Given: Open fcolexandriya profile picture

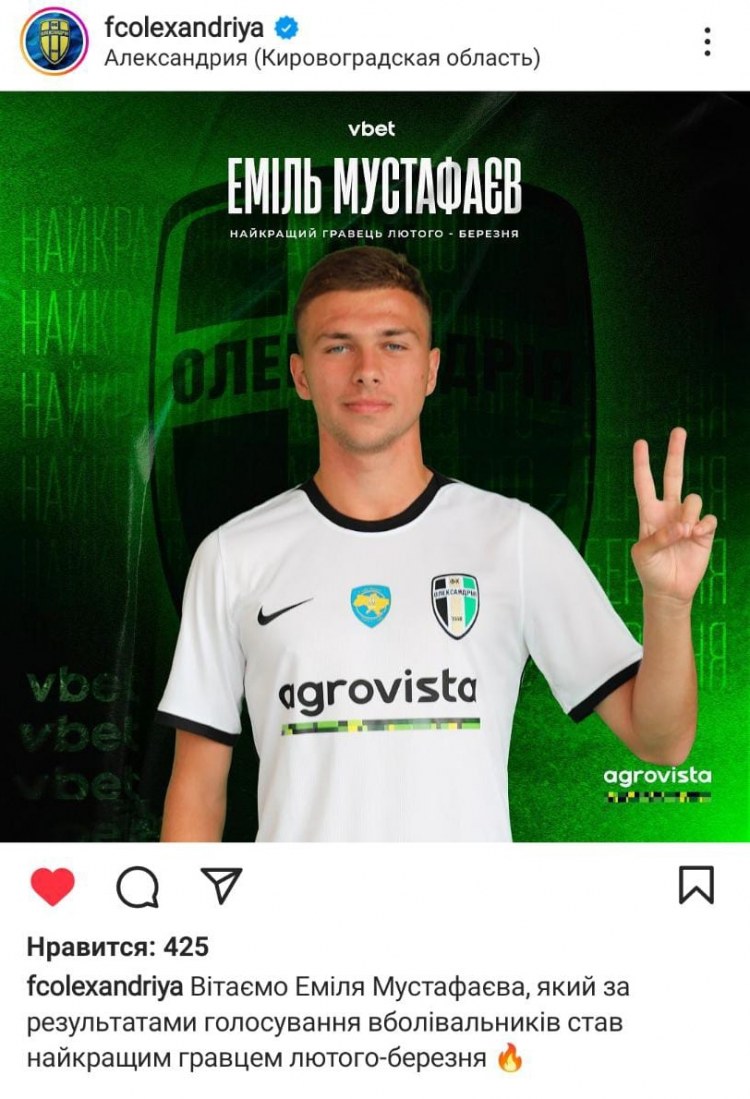Looking at the screenshot, I should click(x=49, y=43).
